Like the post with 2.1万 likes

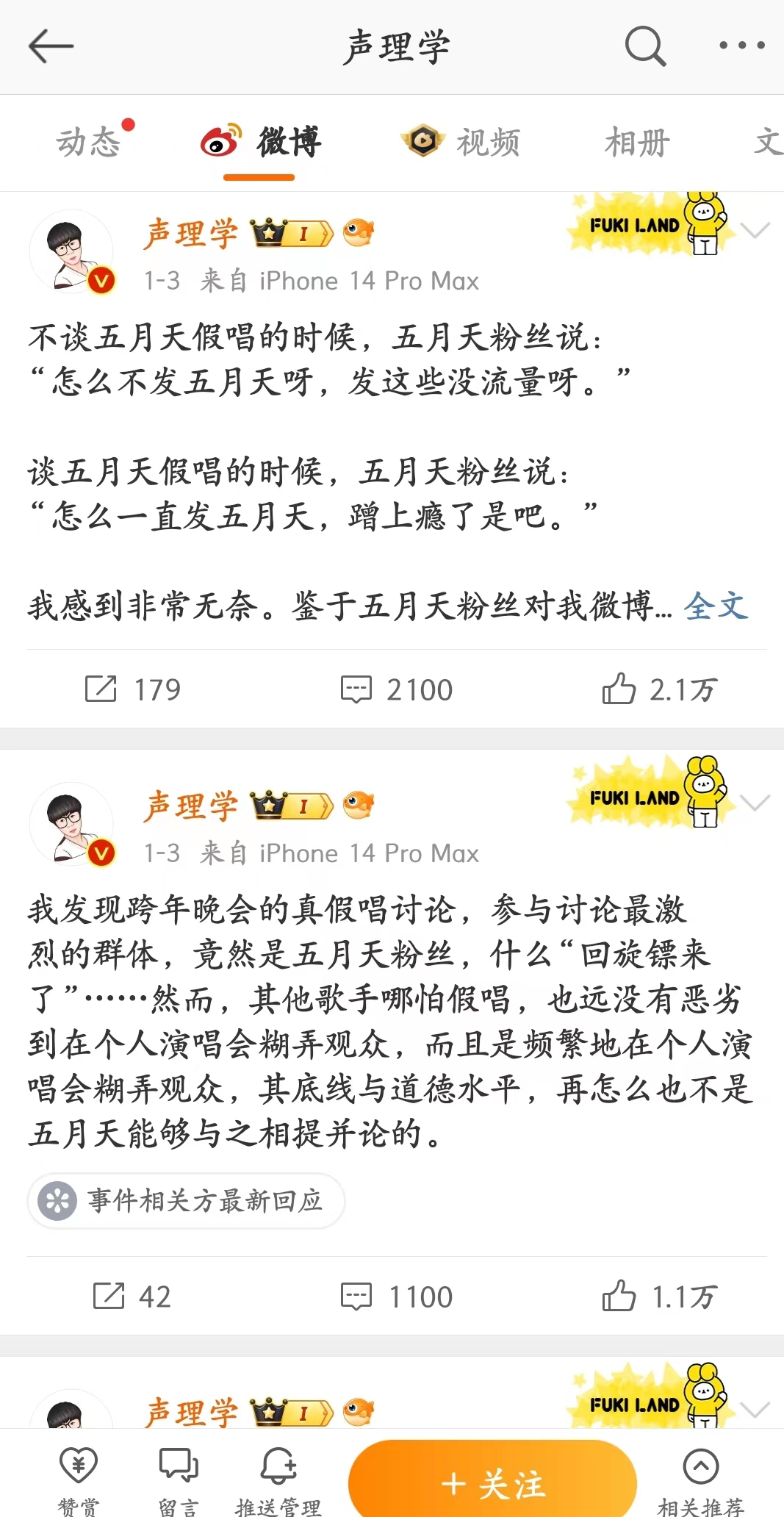coord(659,689)
